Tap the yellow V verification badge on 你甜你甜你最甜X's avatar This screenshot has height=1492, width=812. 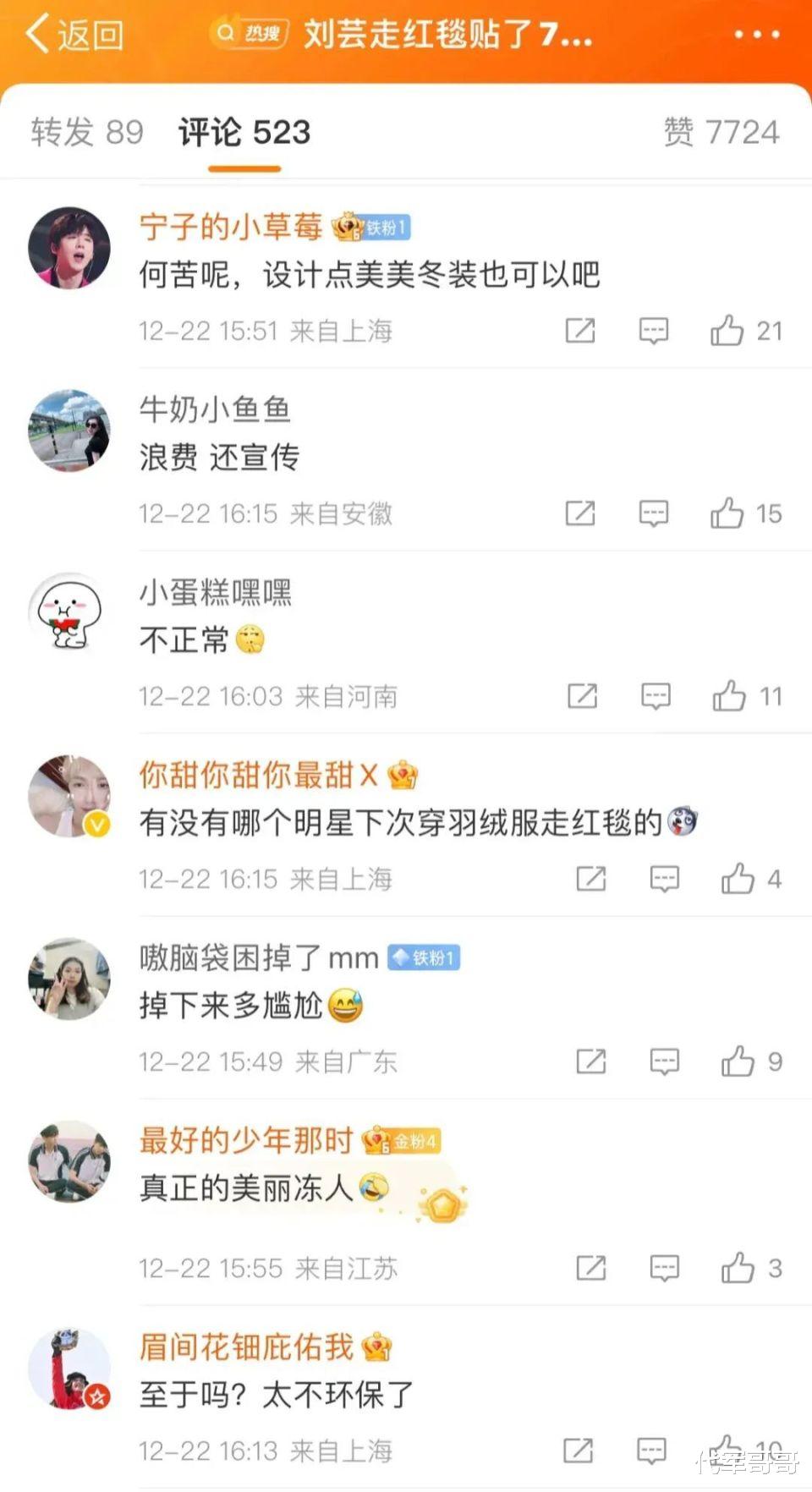coord(96,822)
